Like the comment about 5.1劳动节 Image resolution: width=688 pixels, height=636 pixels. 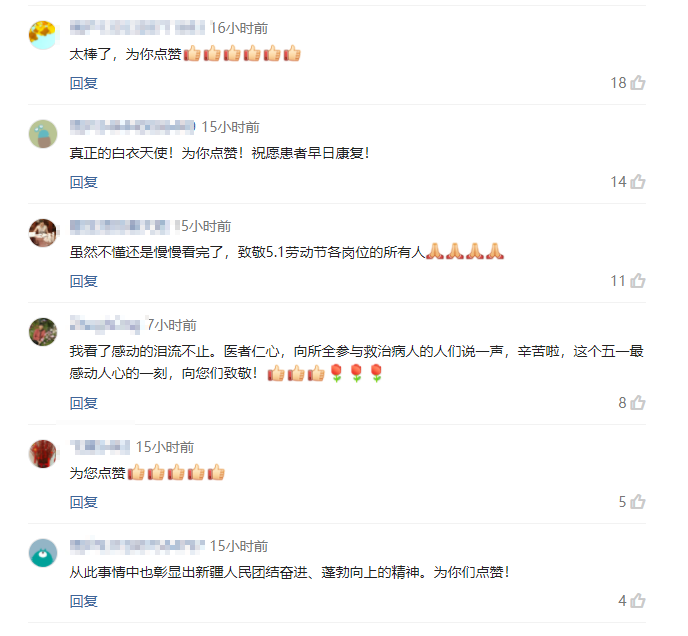click(637, 281)
